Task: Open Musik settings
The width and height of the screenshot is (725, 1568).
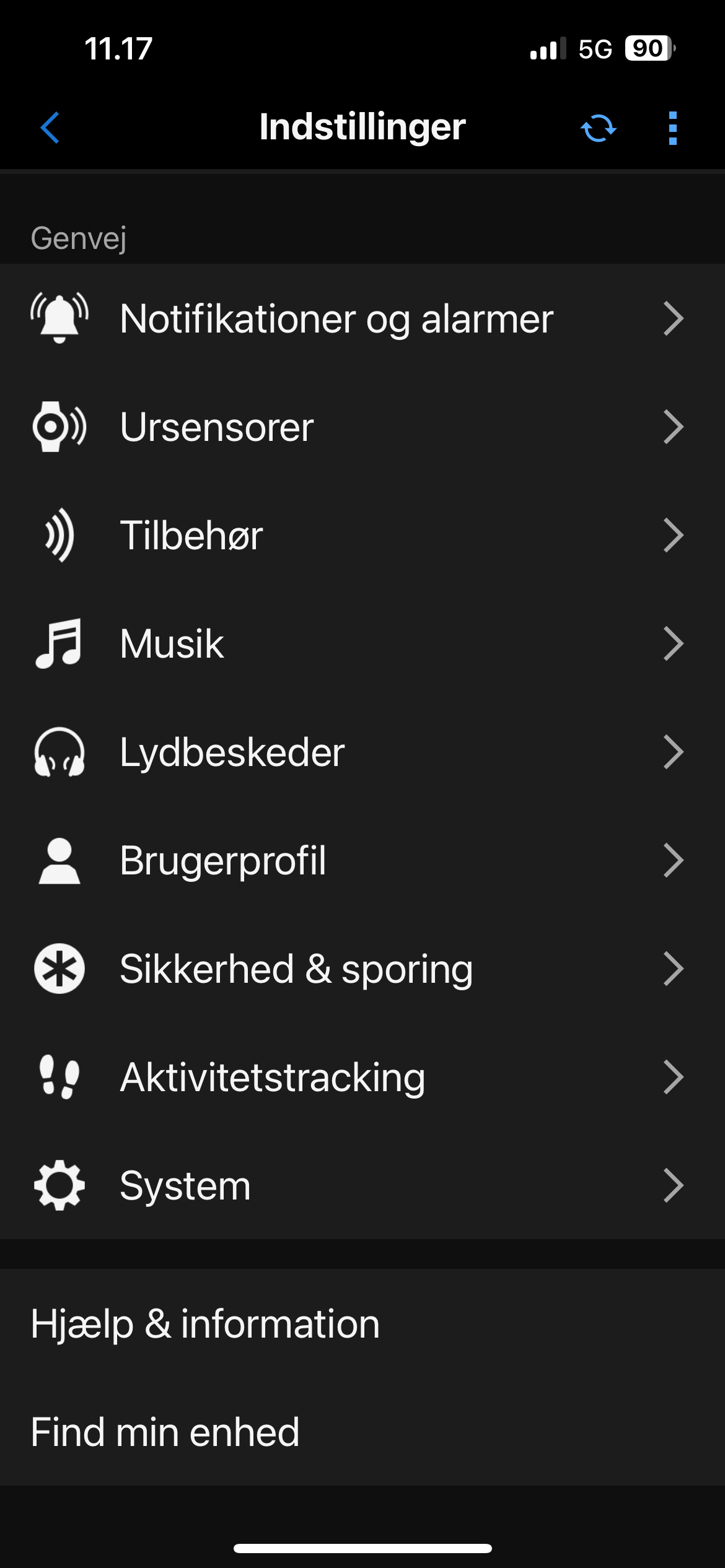Action: click(362, 643)
